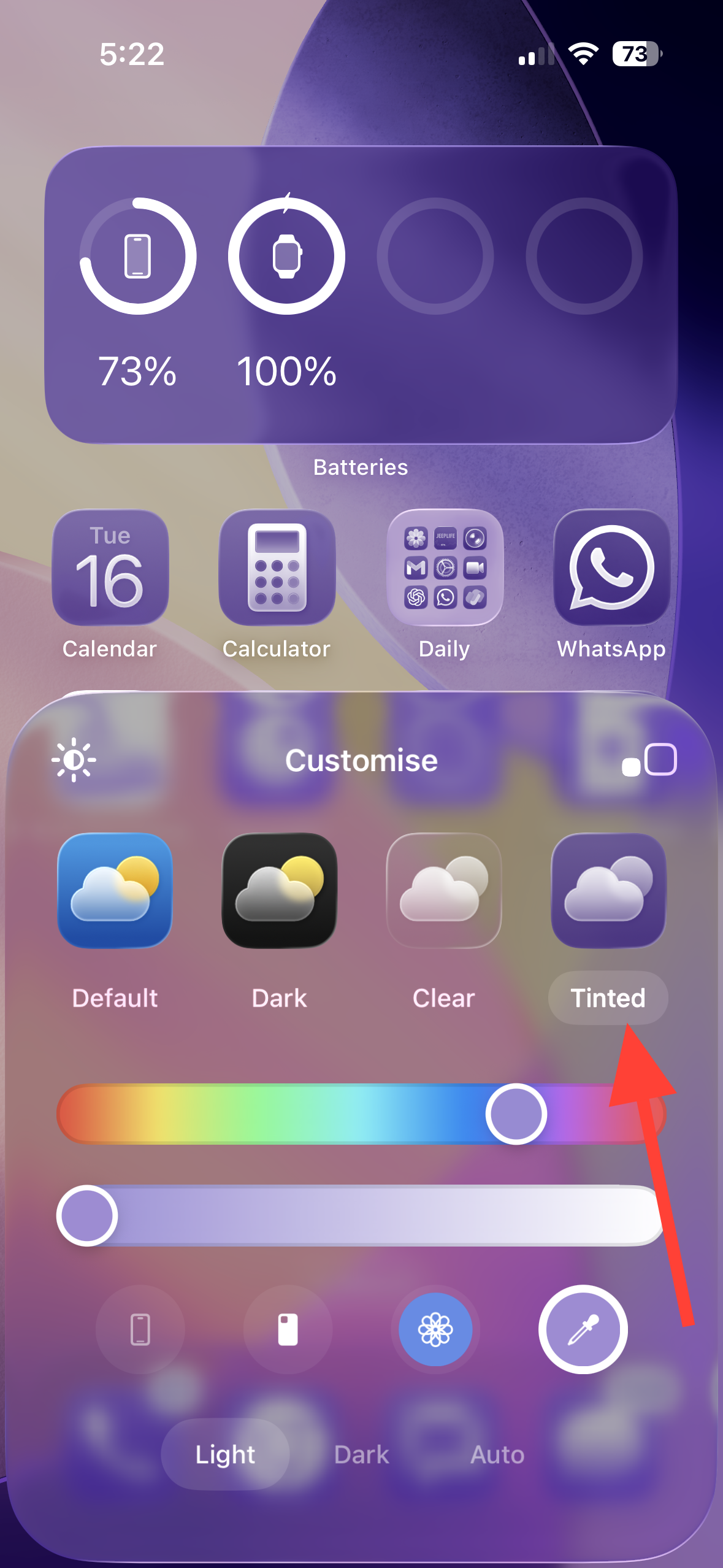Tap the saturation slider bar
The width and height of the screenshot is (723, 1568).
click(368, 1215)
